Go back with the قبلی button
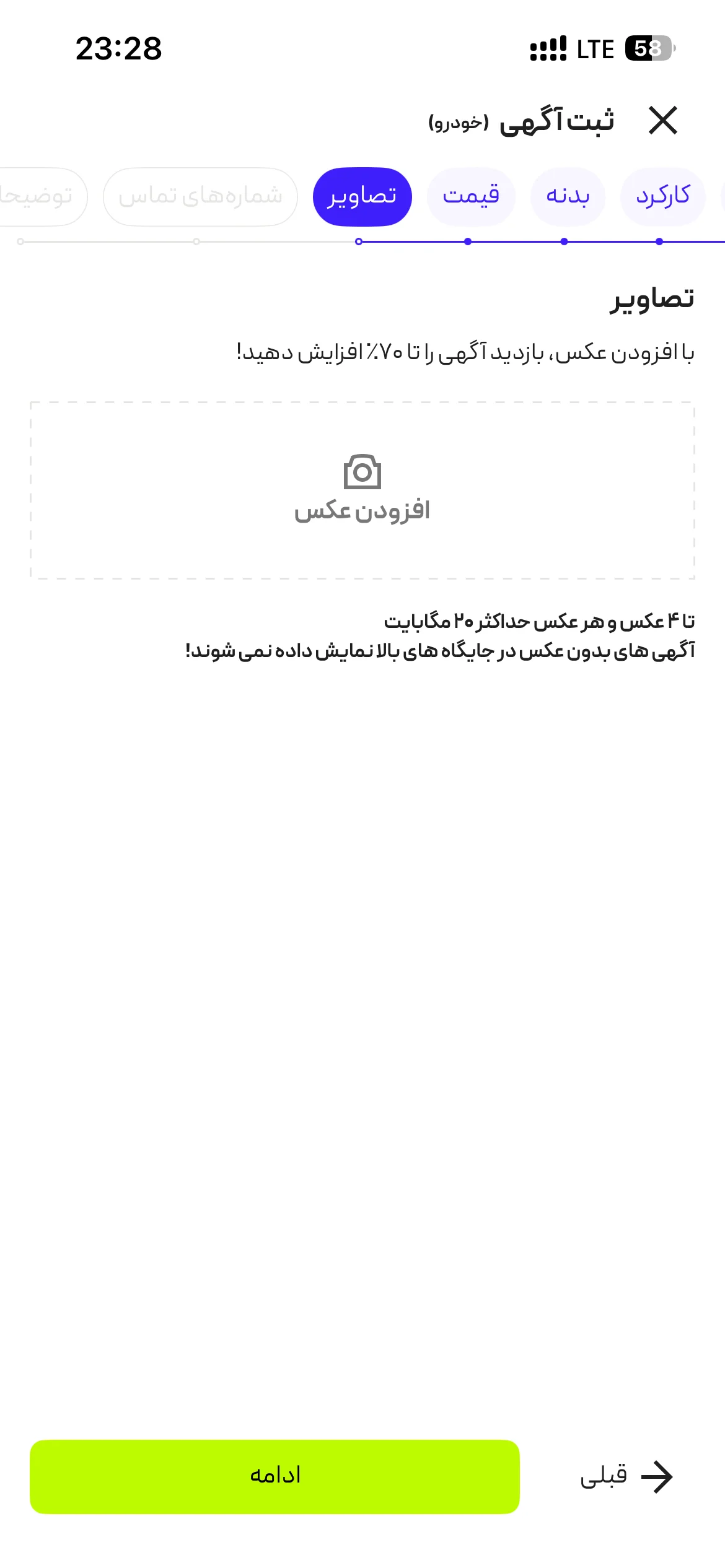This screenshot has height=1568, width=725. [626, 1476]
